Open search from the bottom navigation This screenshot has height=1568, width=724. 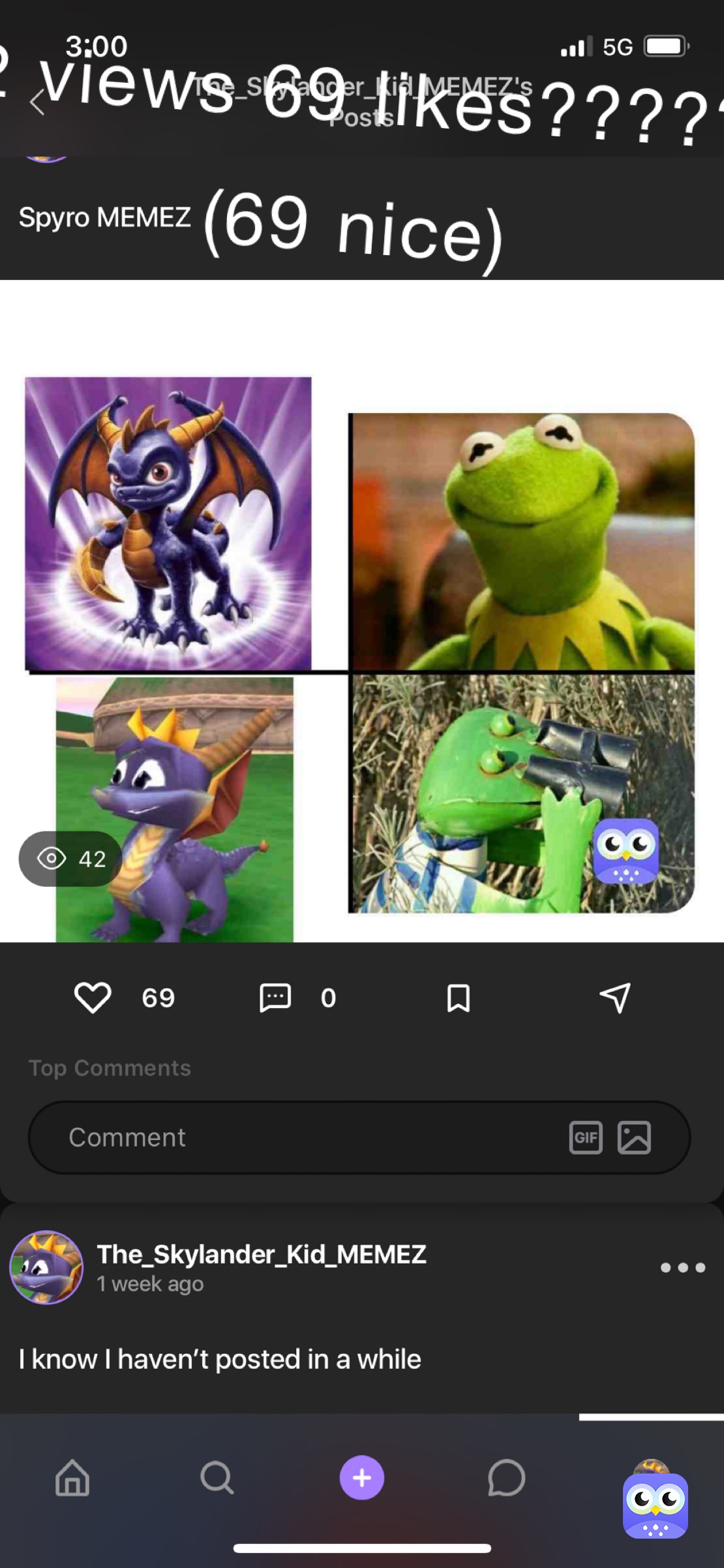[217, 1479]
